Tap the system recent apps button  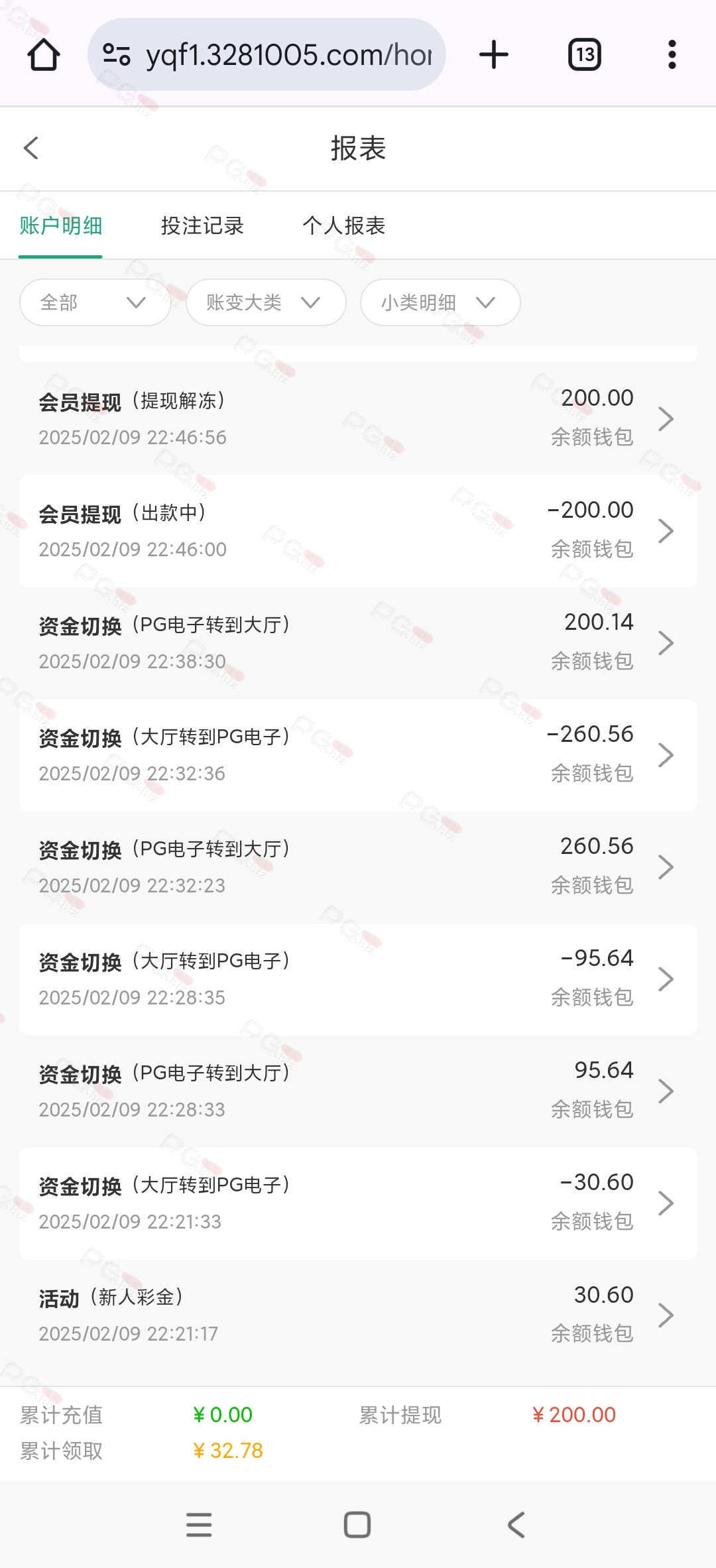pos(199,1525)
